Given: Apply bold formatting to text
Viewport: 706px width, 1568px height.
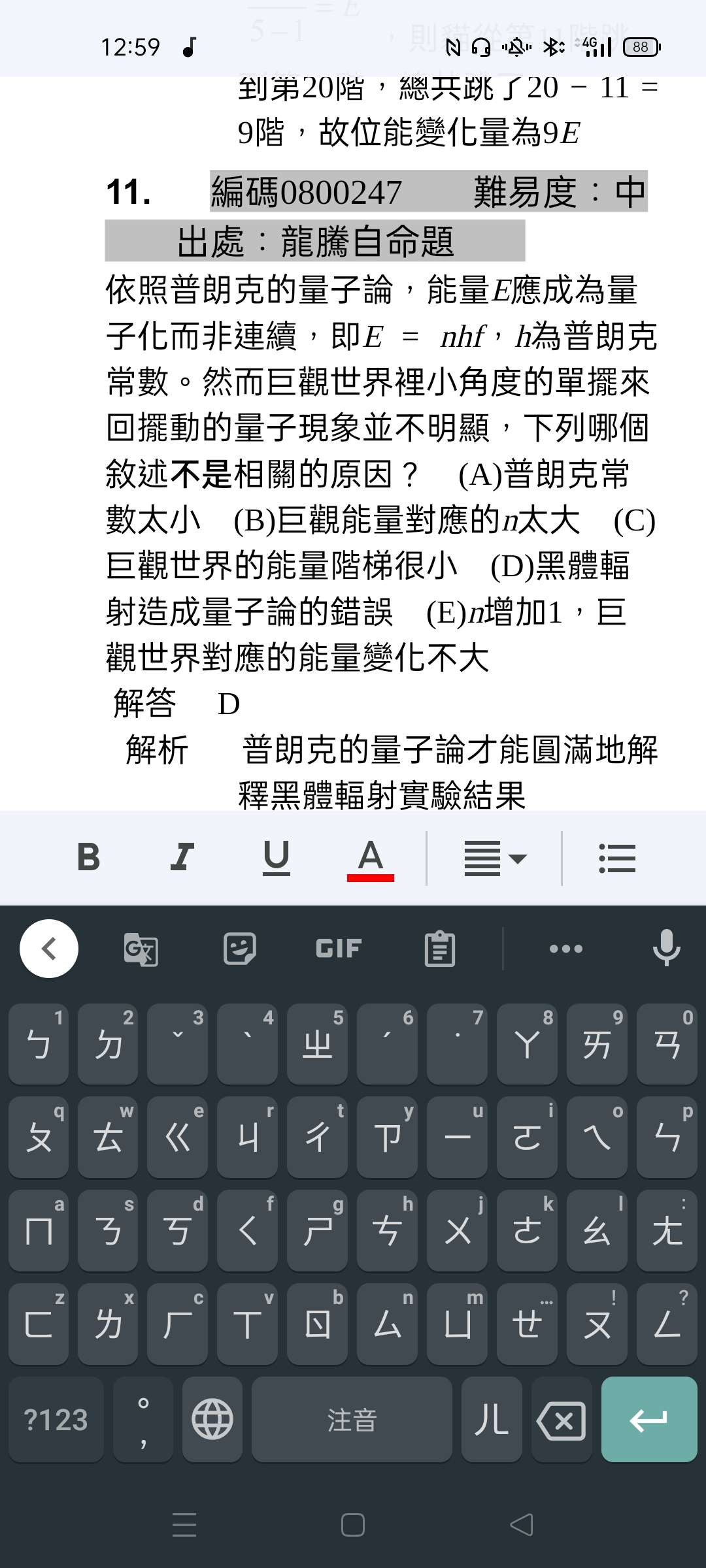Looking at the screenshot, I should 89,857.
